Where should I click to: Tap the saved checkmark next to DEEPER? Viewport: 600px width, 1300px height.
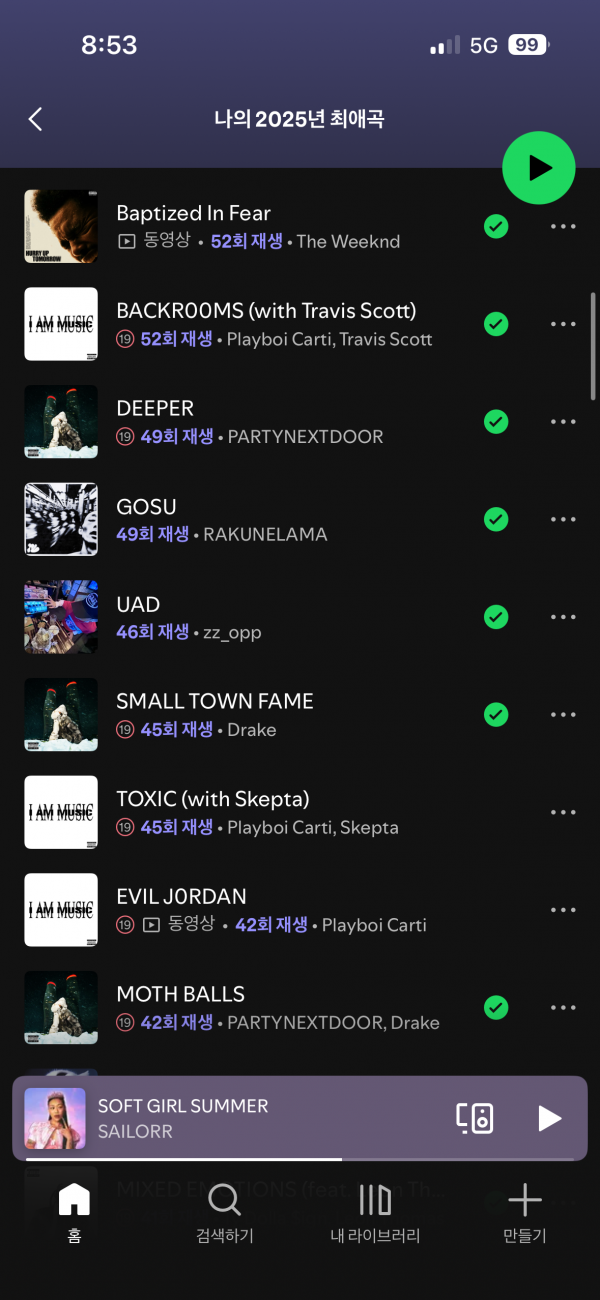pos(496,422)
